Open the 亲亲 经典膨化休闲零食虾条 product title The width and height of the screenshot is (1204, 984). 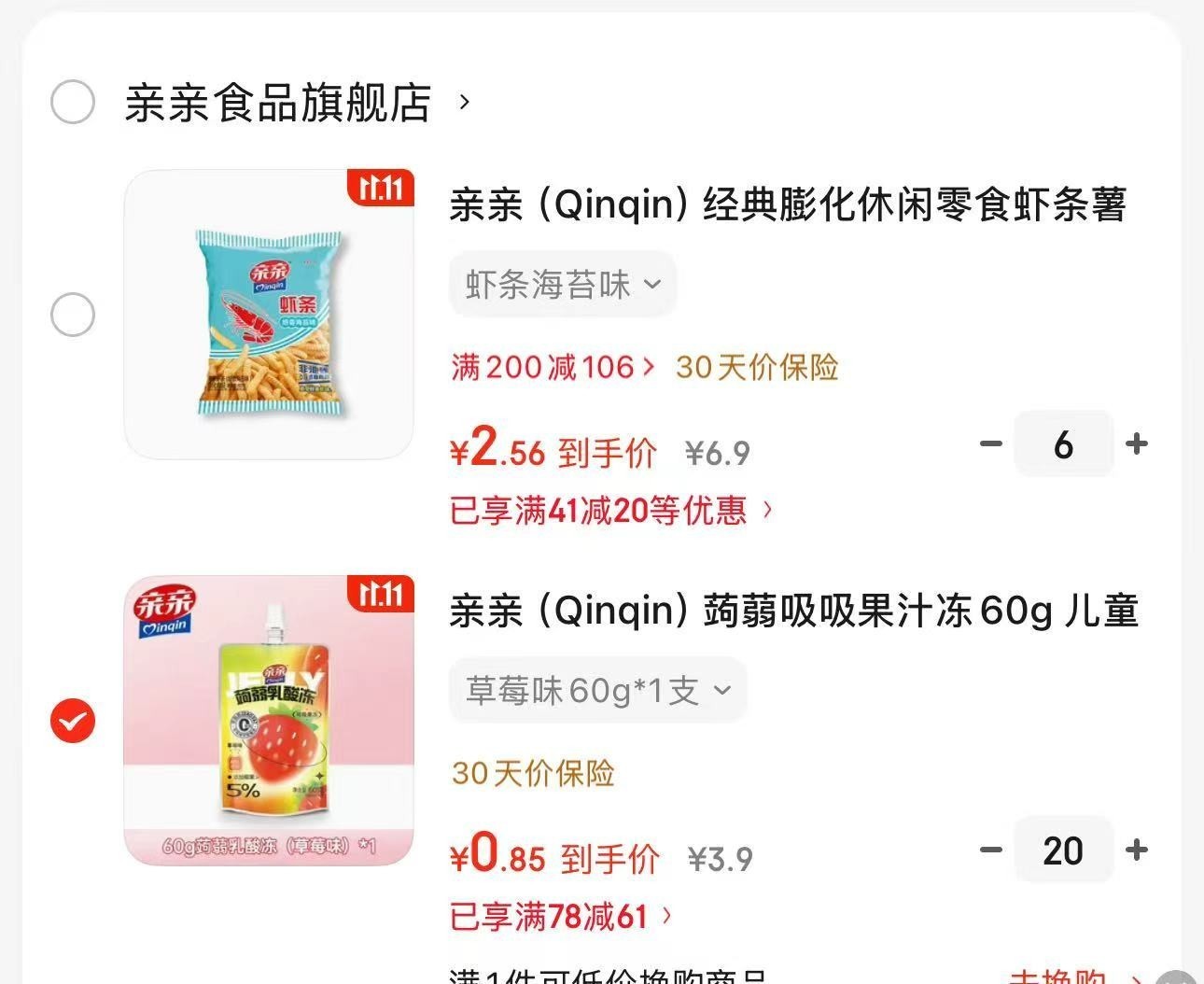[788, 205]
